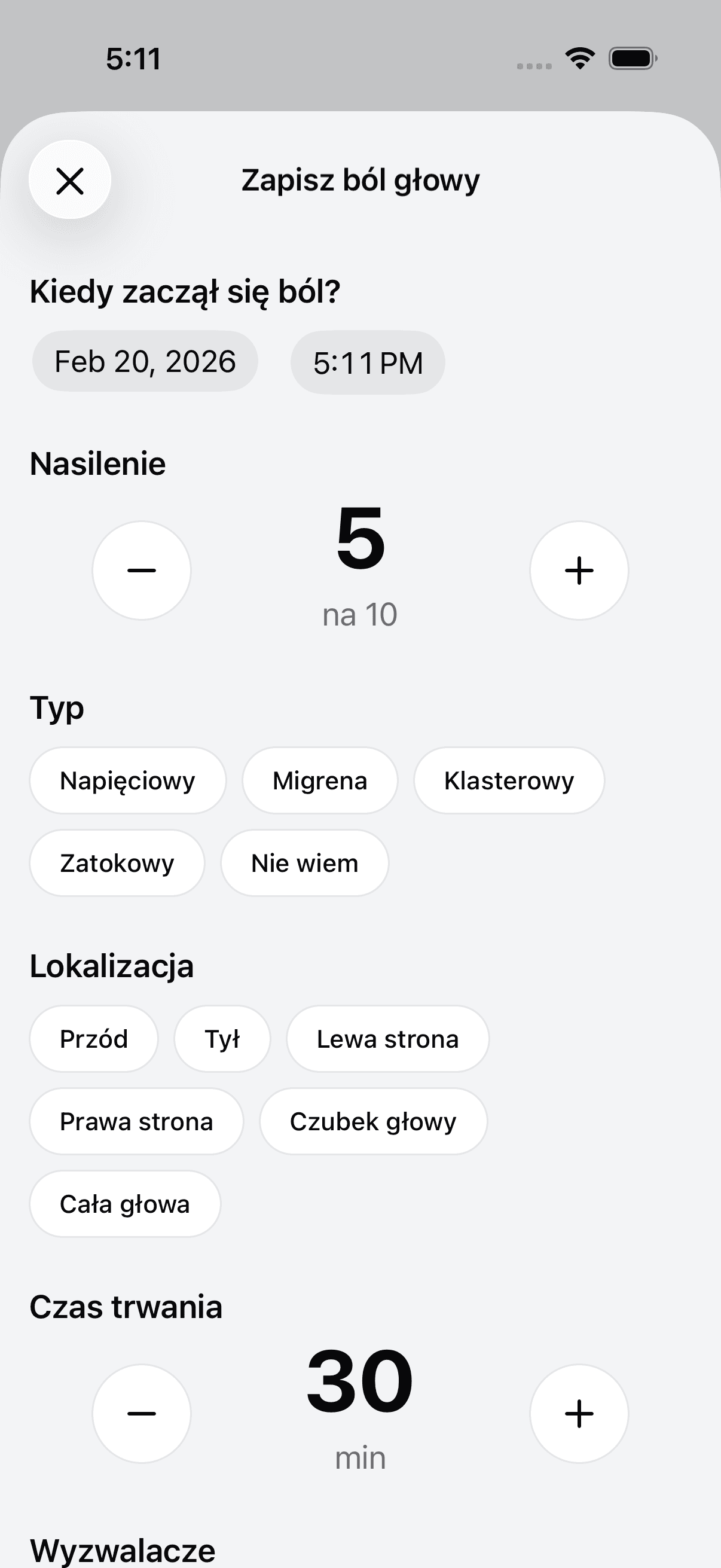
Task: Open the 5:11 PM time picker
Action: pyautogui.click(x=368, y=361)
